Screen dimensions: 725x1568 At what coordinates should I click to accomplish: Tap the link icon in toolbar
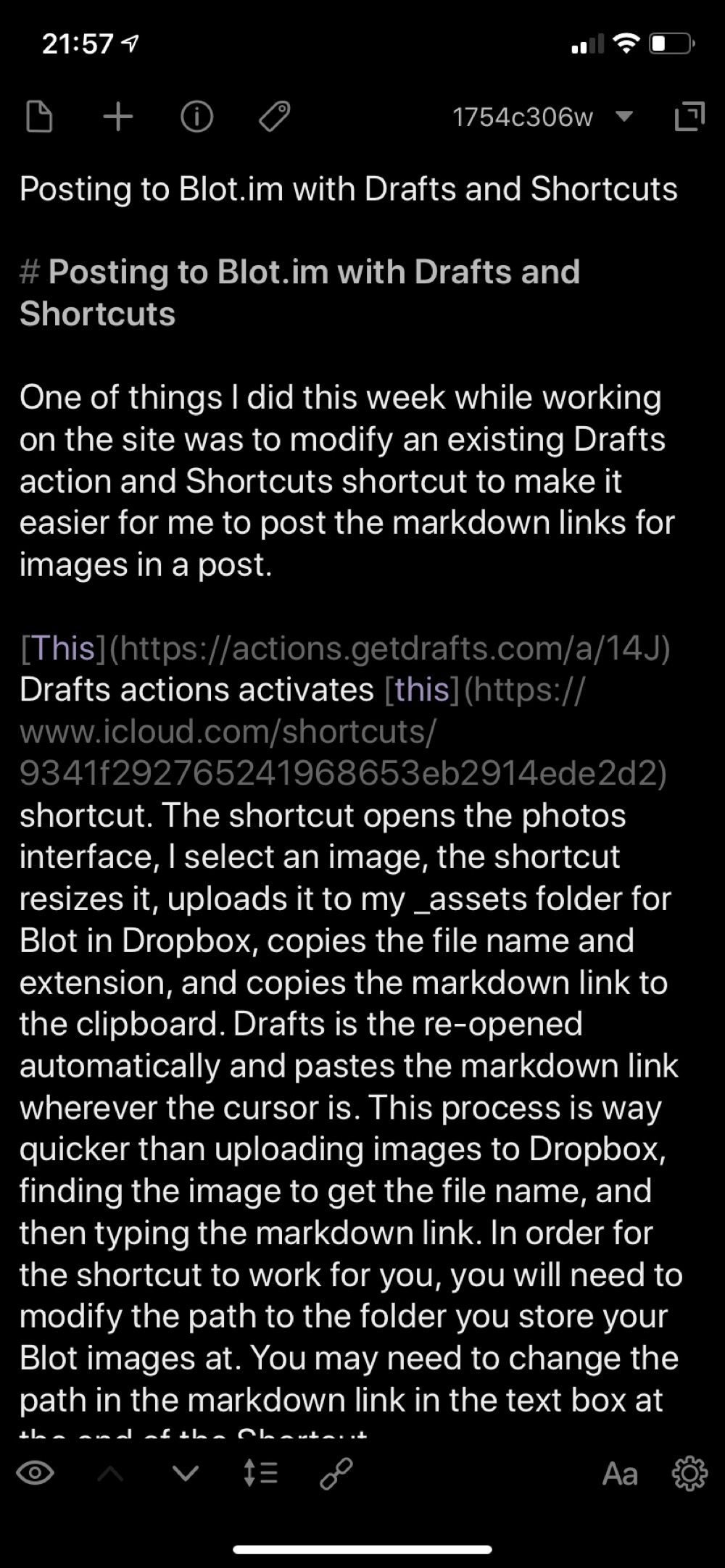click(x=336, y=1473)
